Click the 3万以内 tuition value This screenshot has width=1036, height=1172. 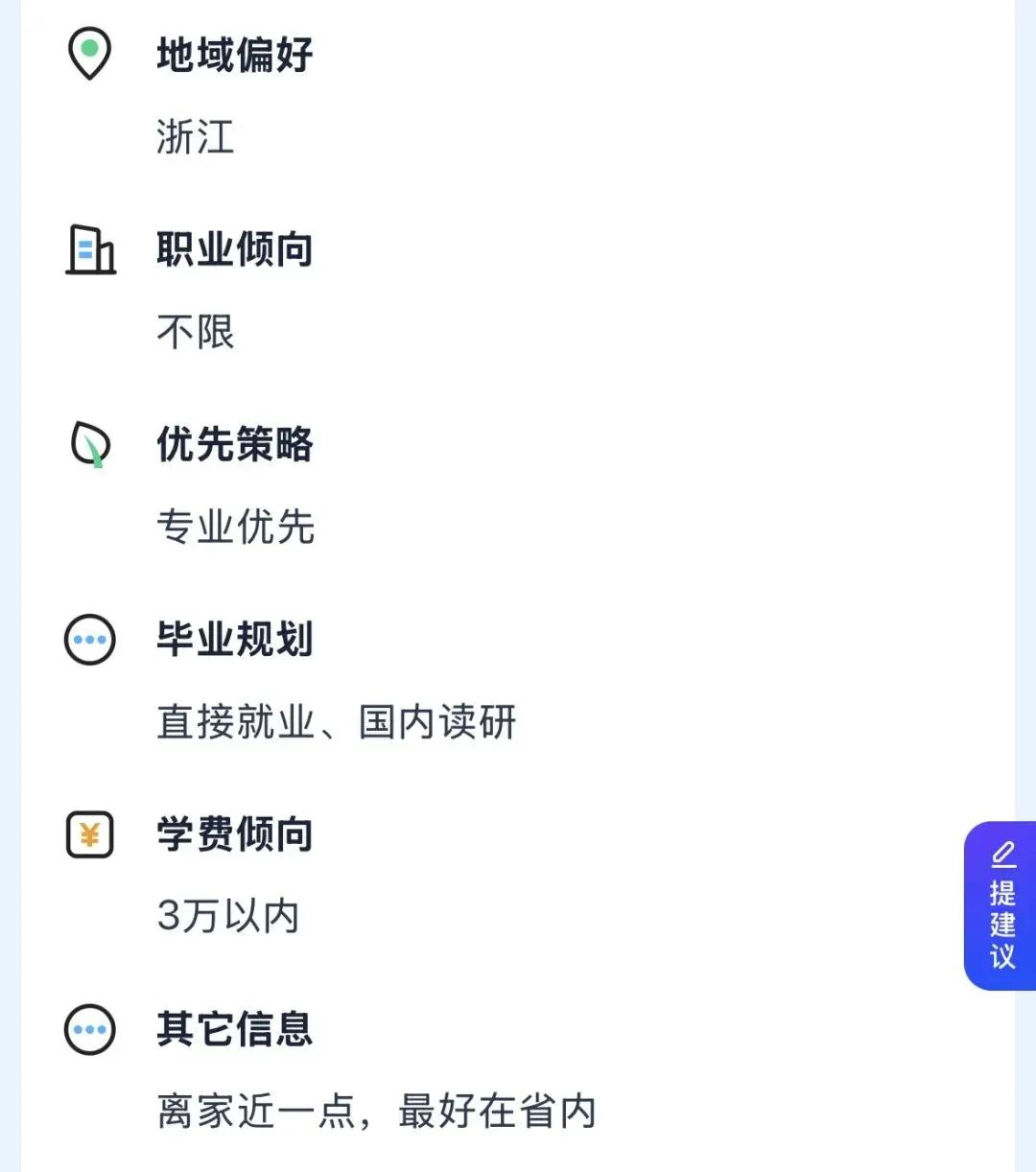coord(227,918)
